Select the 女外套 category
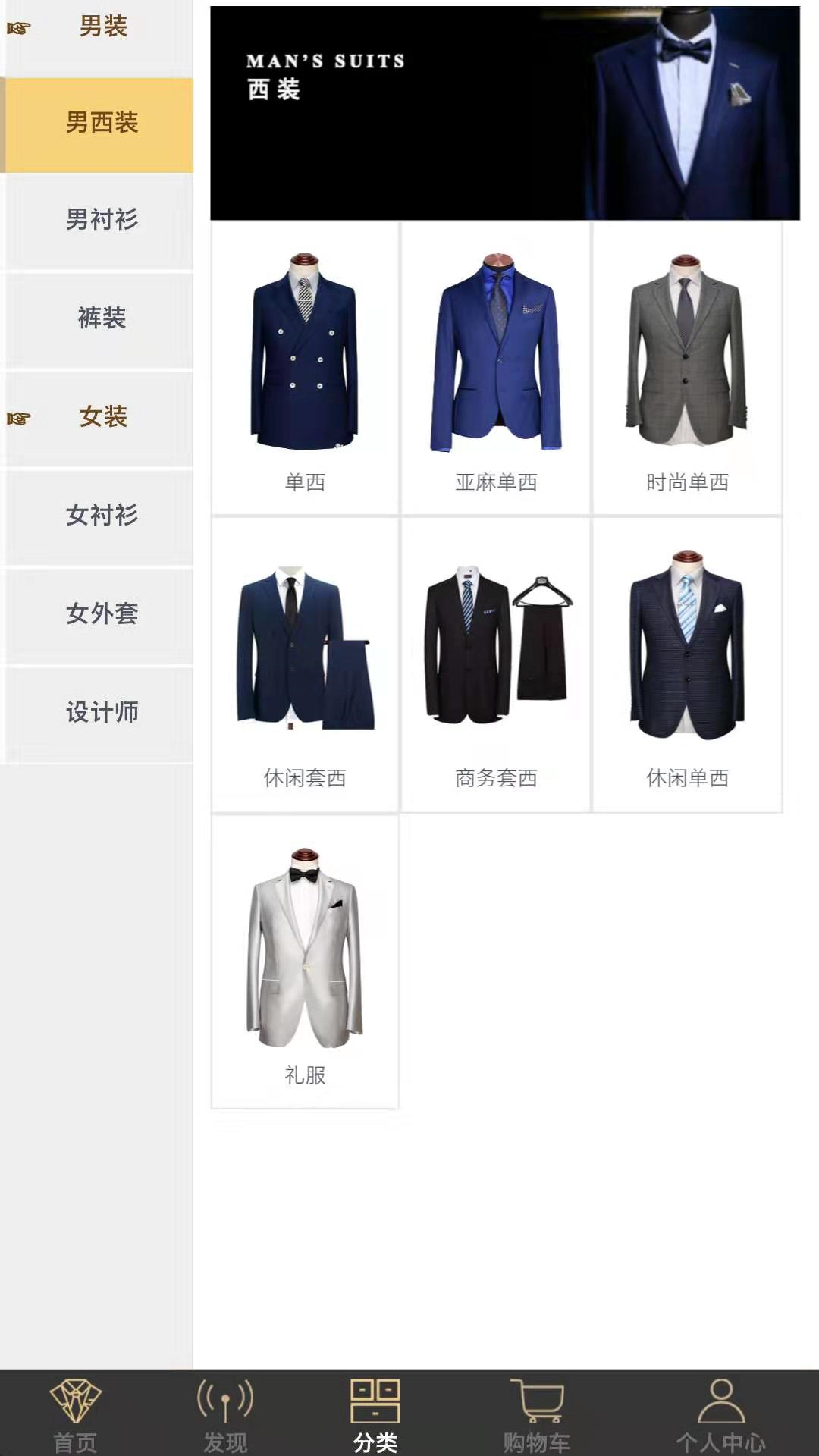Screen dimensions: 819x1456 coord(102,615)
